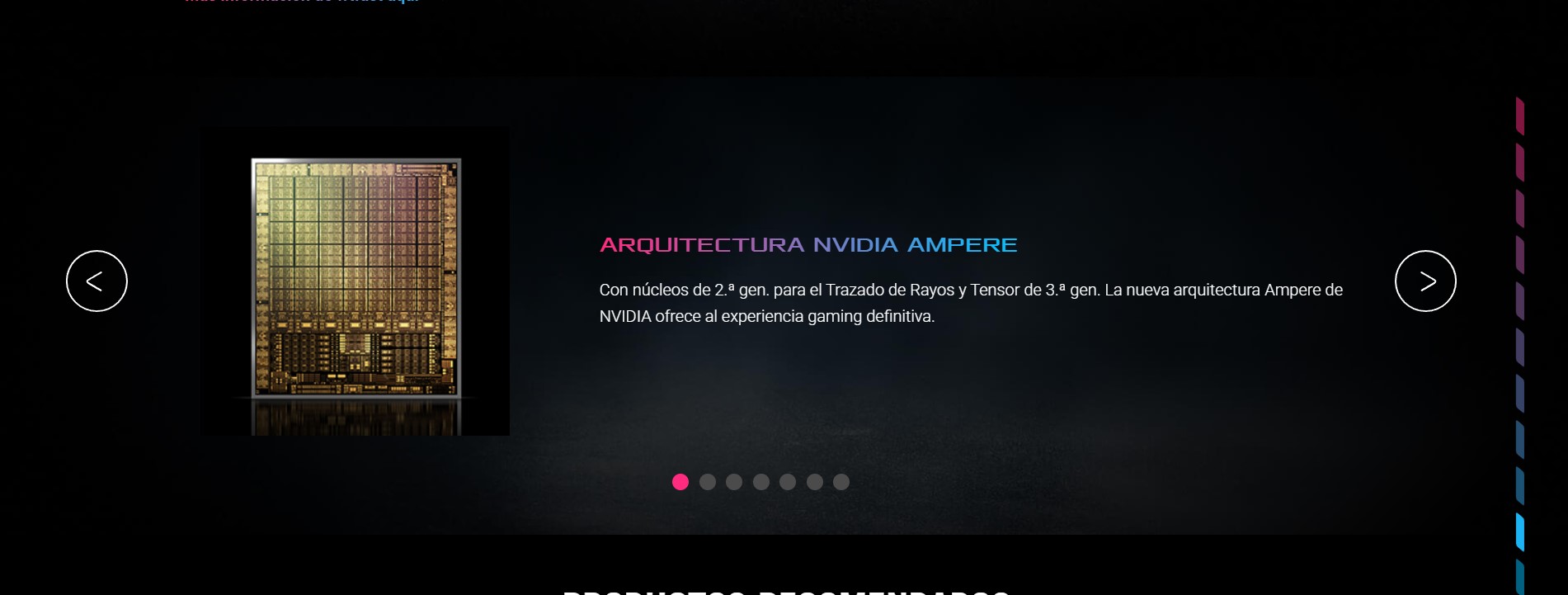The height and width of the screenshot is (595, 1568).
Task: Tap the highlighted blue section marker on the side
Action: (1520, 532)
